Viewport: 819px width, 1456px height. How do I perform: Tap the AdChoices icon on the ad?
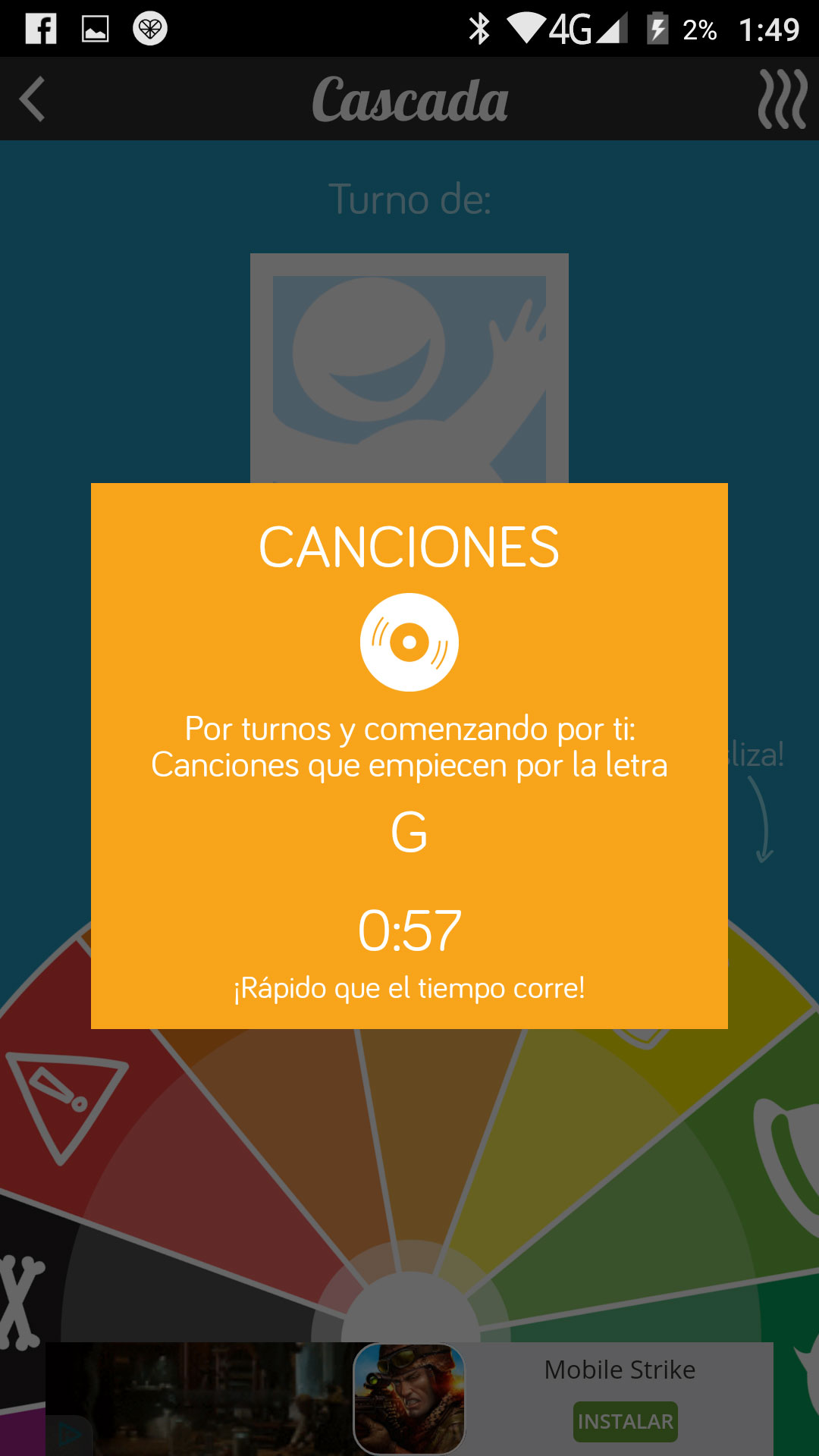click(70, 1435)
